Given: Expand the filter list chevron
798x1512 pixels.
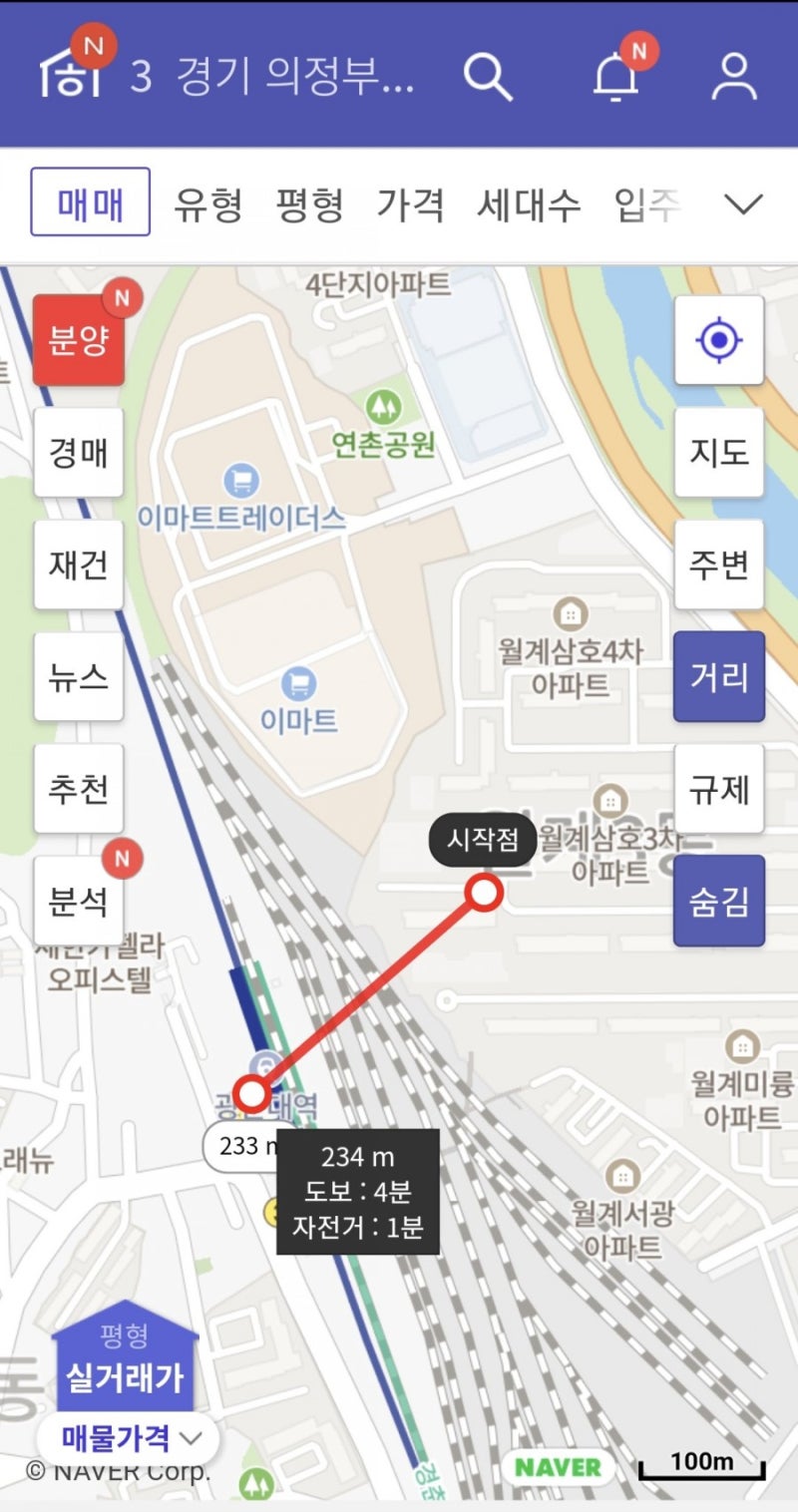Looking at the screenshot, I should point(742,204).
